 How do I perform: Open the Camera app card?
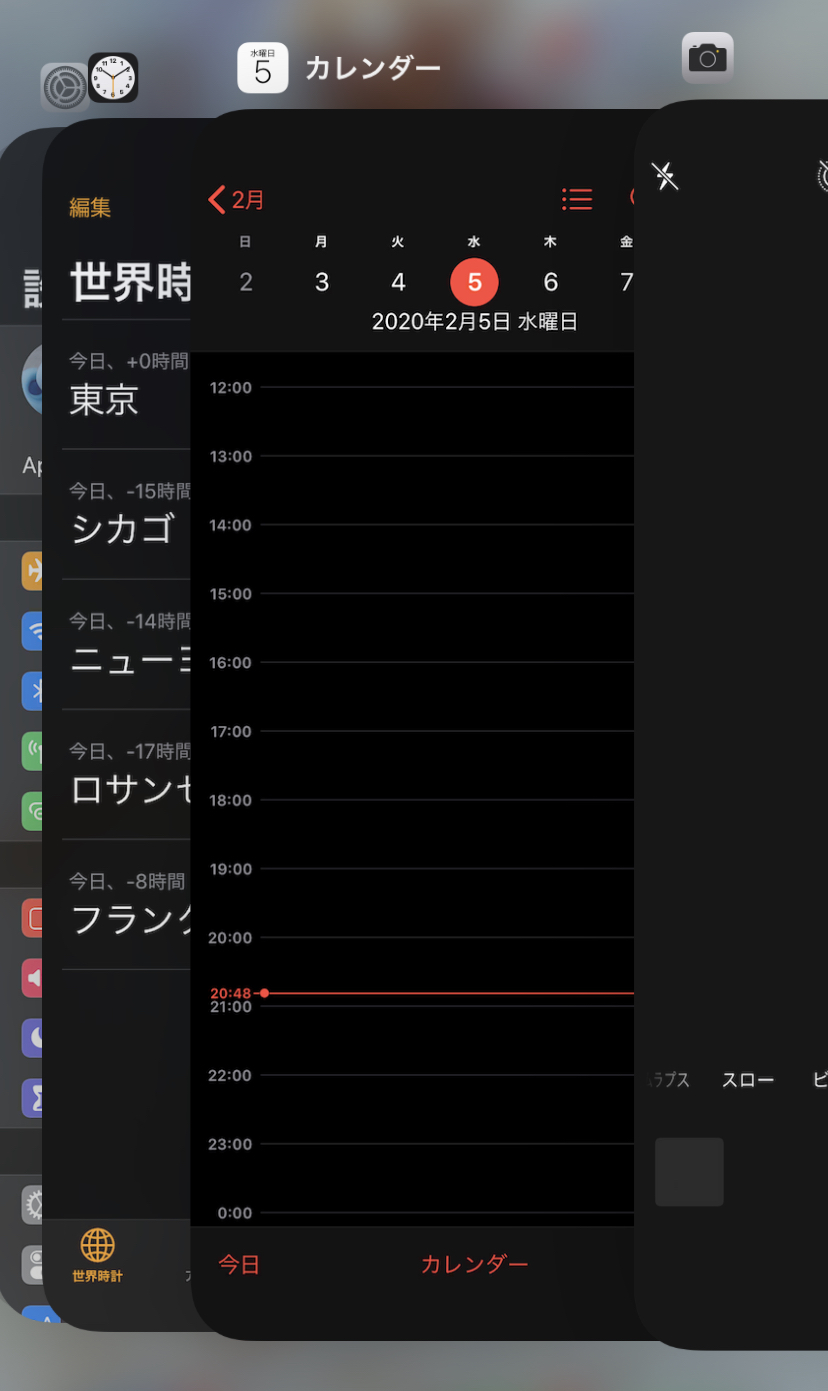pos(731,725)
